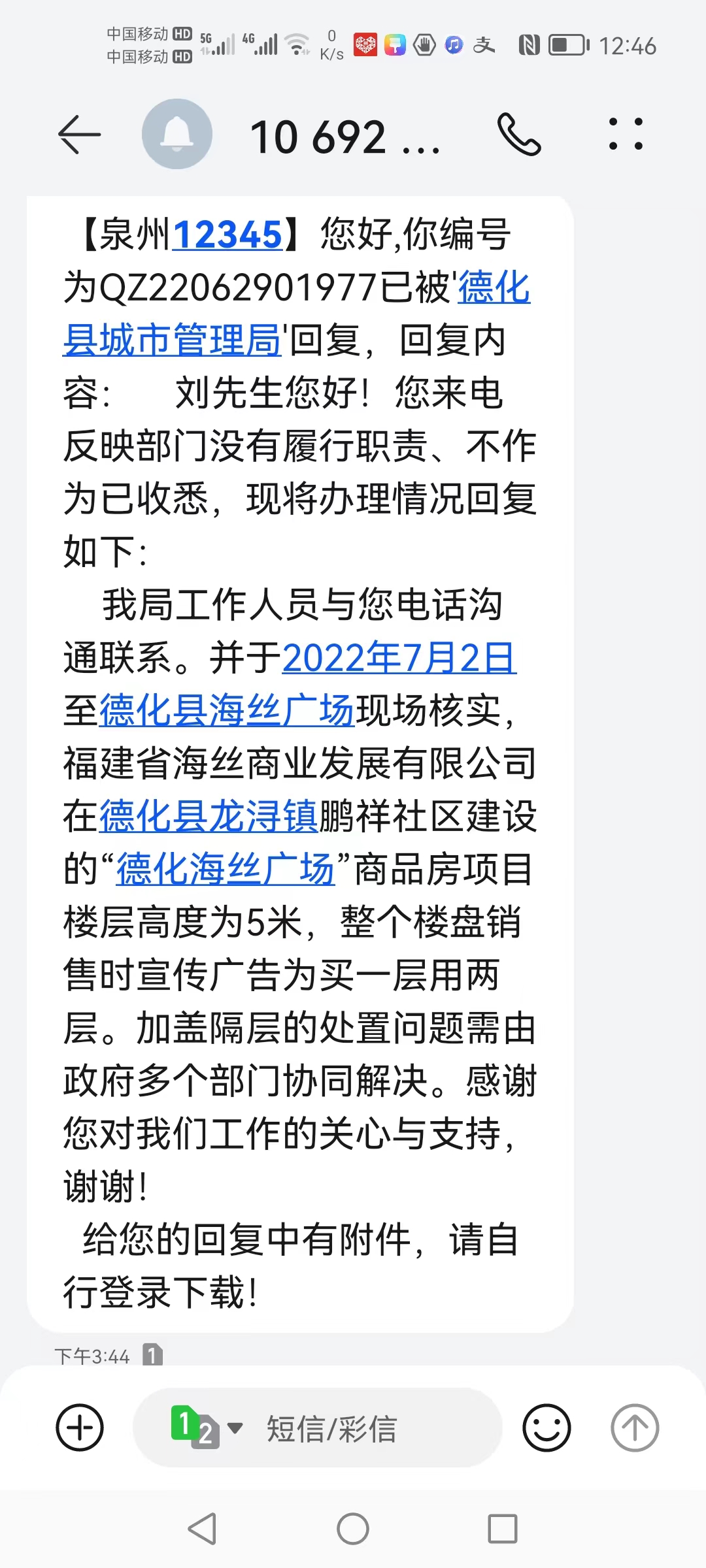The width and height of the screenshot is (706, 1568).
Task: Open the 德化县海丝广场 address link
Action: point(226,711)
